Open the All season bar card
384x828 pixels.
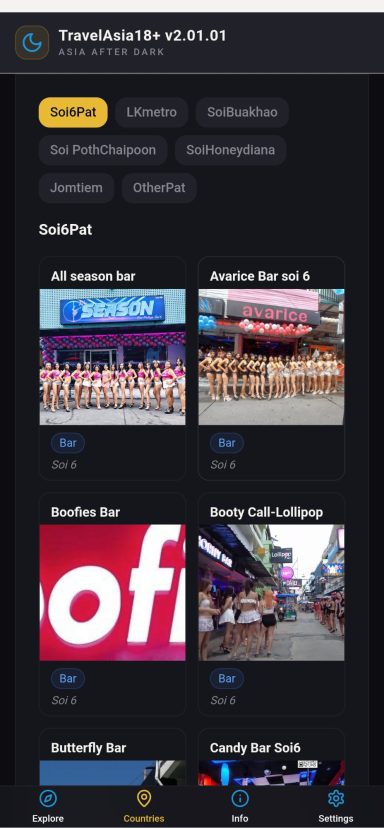pyautogui.click(x=113, y=368)
